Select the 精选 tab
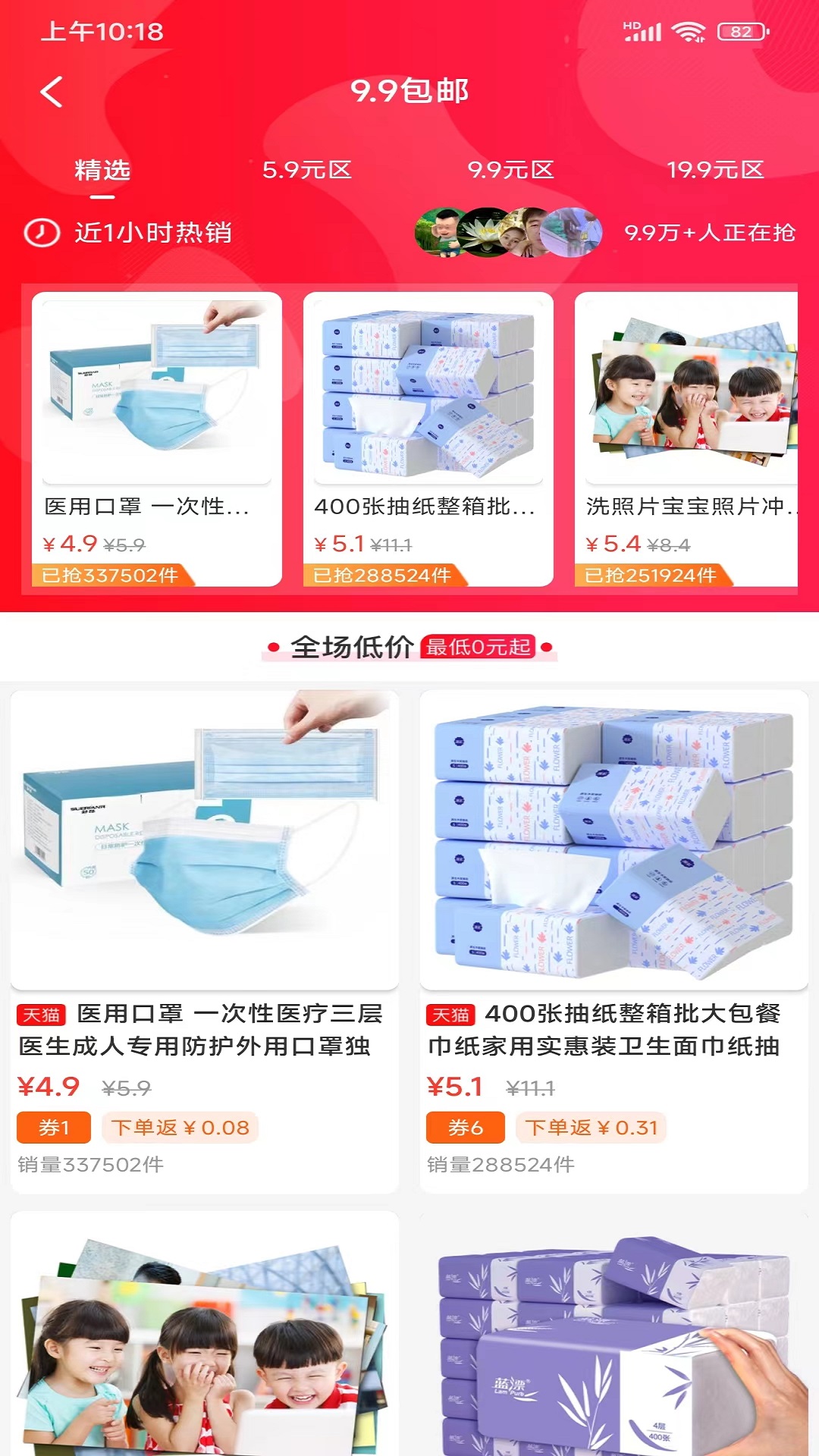 tap(102, 170)
